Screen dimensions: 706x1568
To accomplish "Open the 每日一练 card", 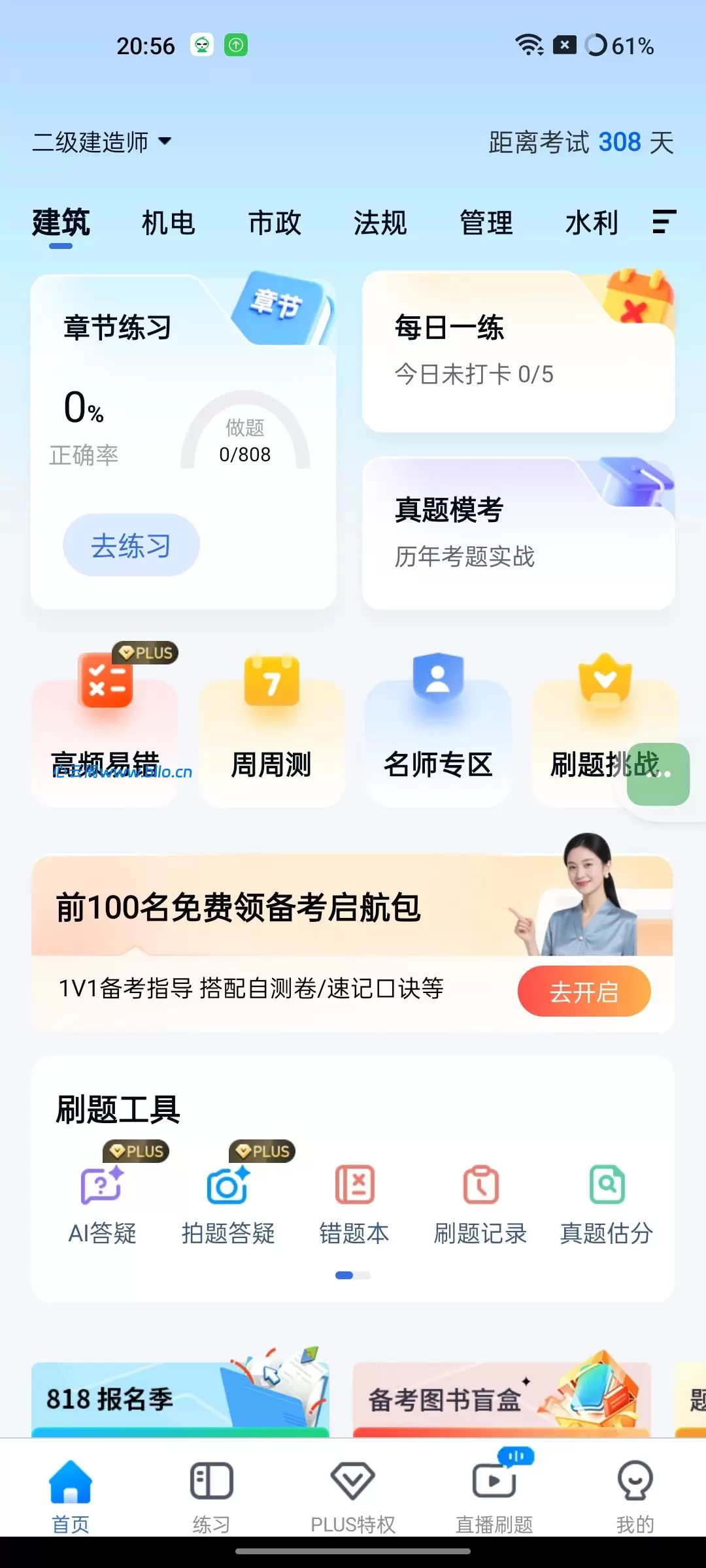I will [x=518, y=352].
